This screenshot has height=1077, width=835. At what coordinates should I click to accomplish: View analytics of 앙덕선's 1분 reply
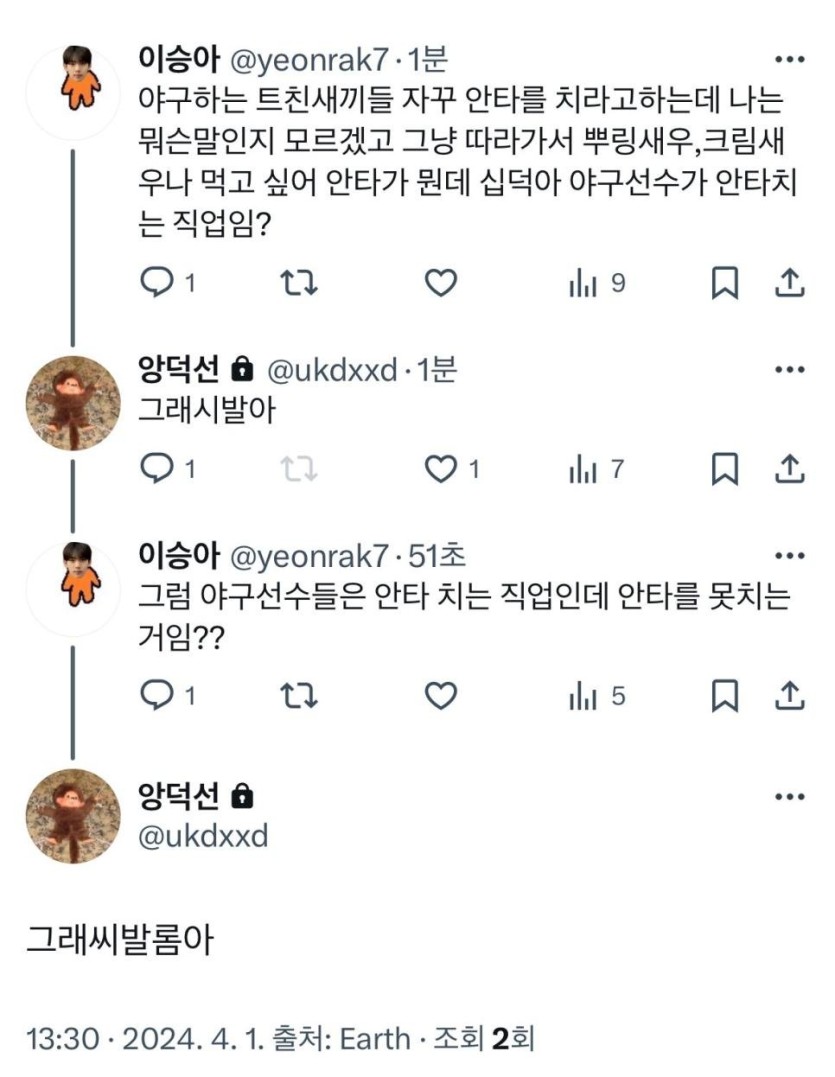584,469
